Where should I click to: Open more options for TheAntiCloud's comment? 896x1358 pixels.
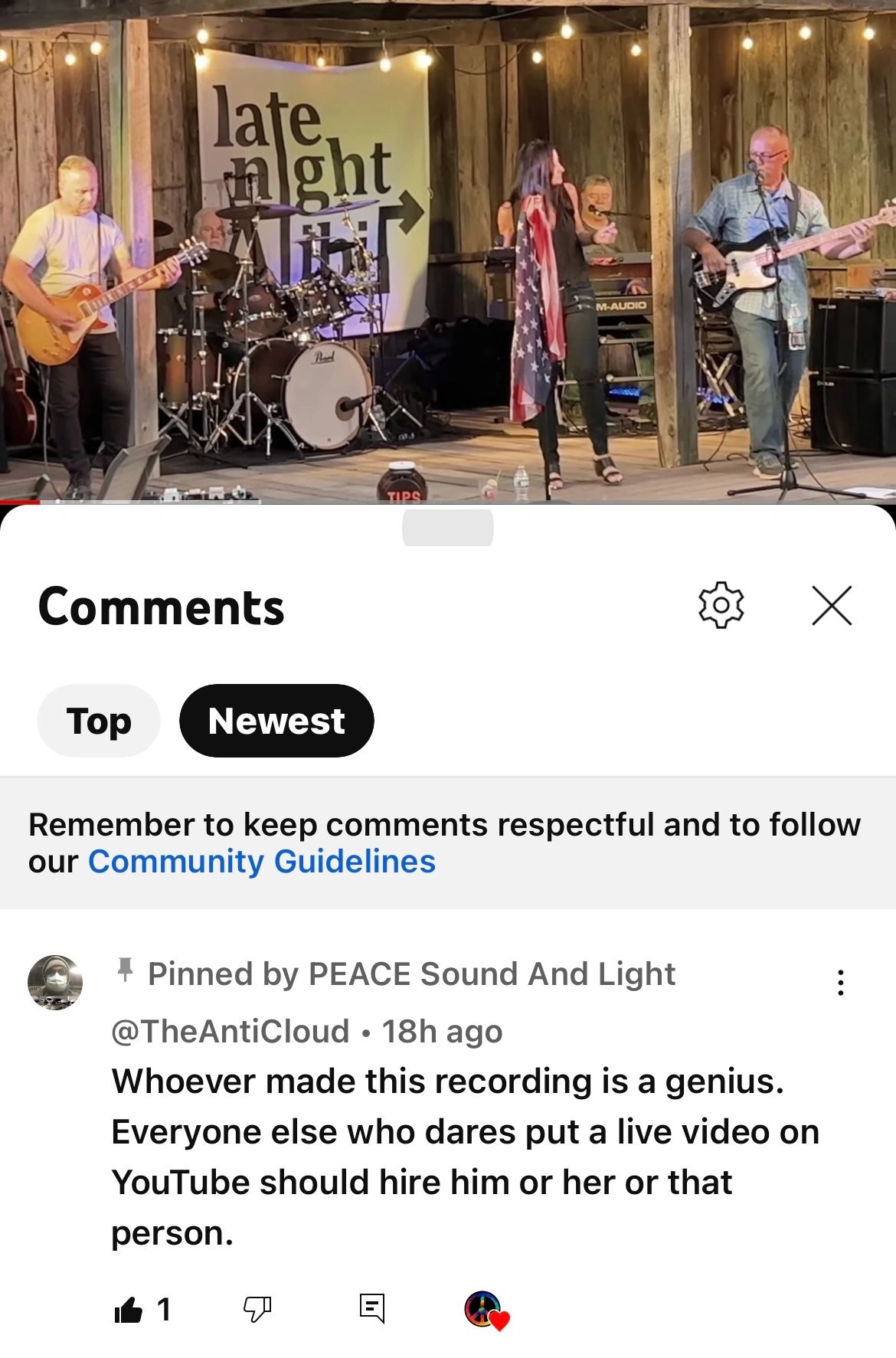tap(840, 982)
